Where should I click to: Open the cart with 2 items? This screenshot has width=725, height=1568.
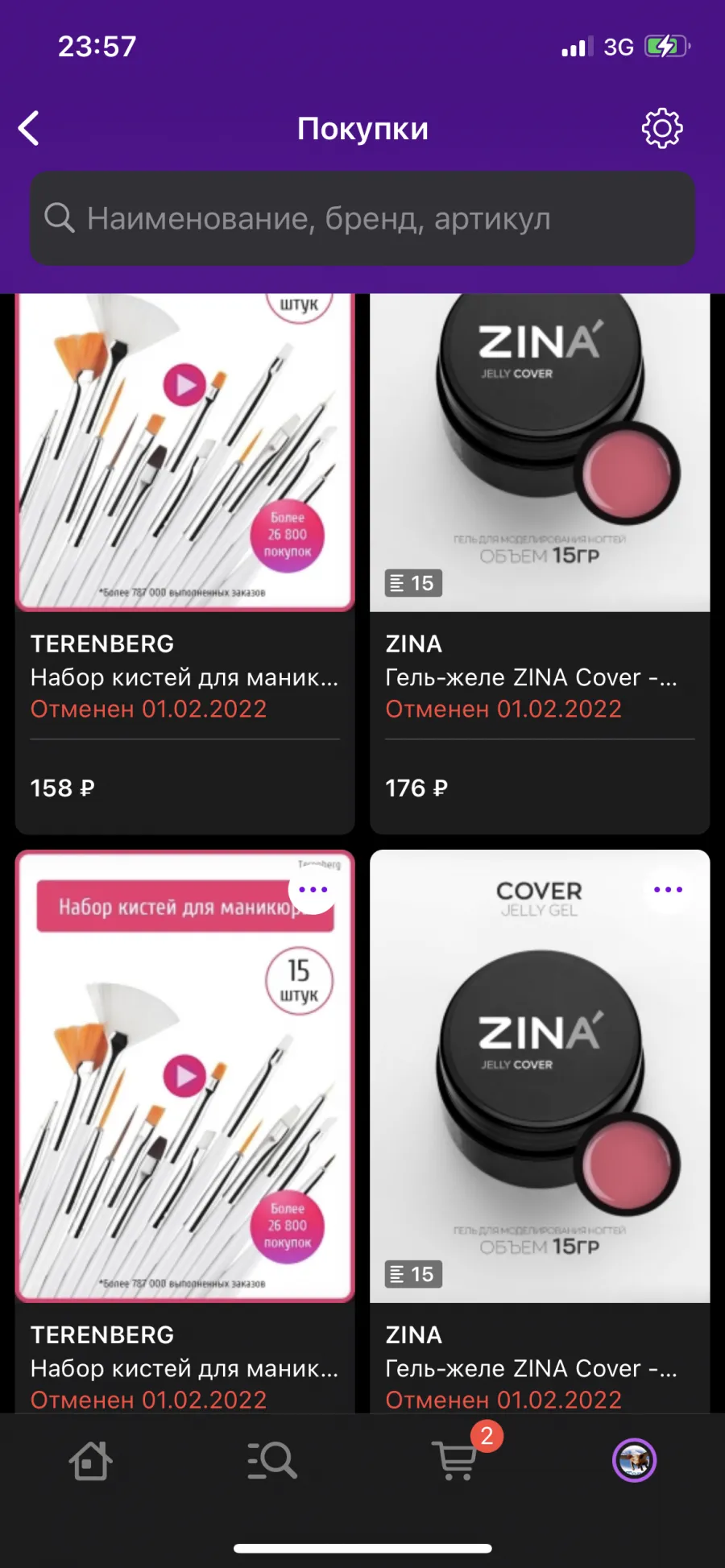point(456,1459)
